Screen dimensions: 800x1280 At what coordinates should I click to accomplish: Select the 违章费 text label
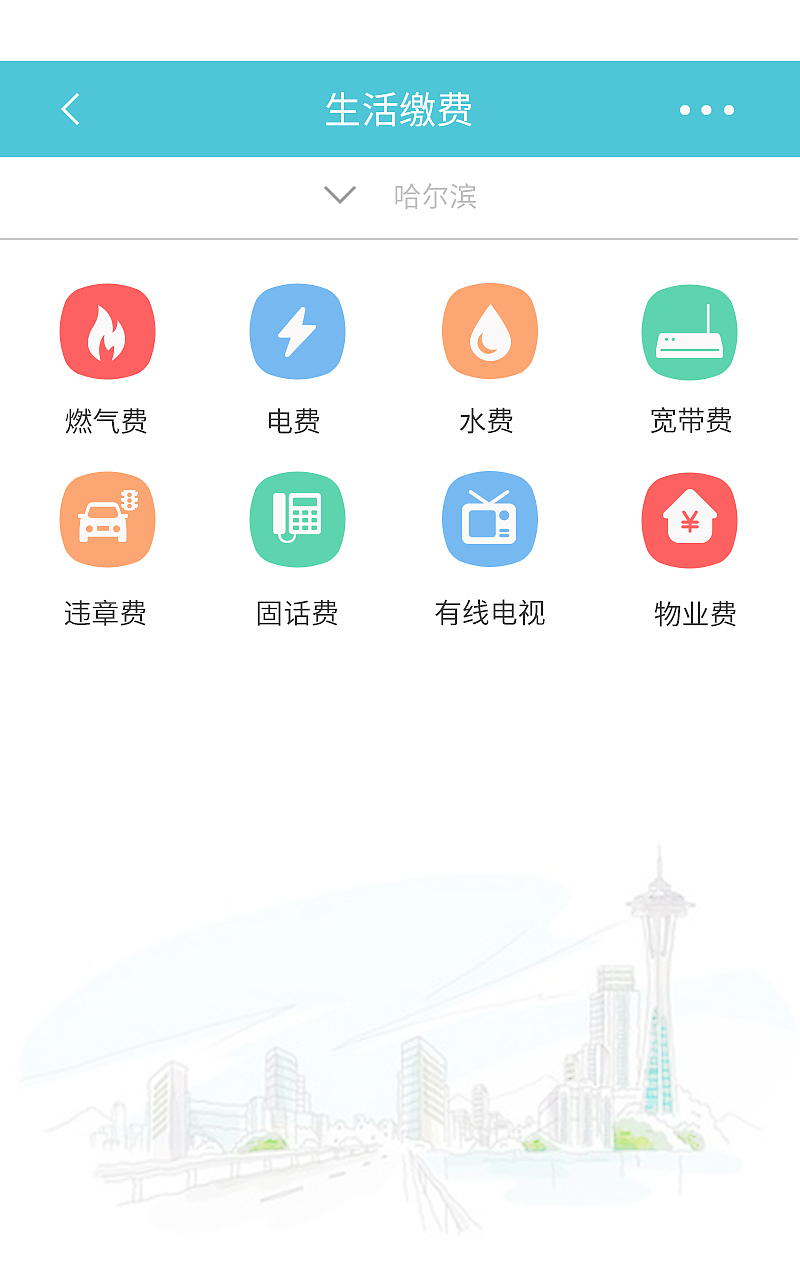pos(104,615)
